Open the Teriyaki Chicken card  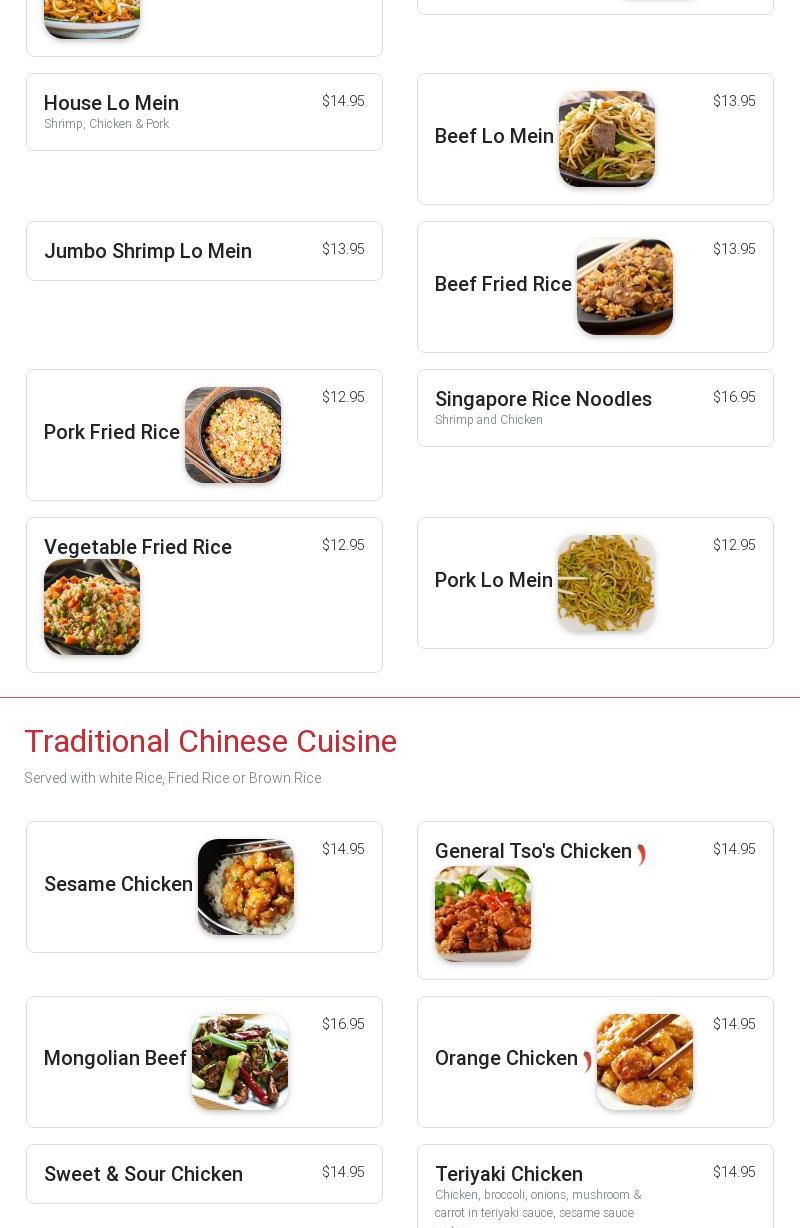[x=595, y=1186]
